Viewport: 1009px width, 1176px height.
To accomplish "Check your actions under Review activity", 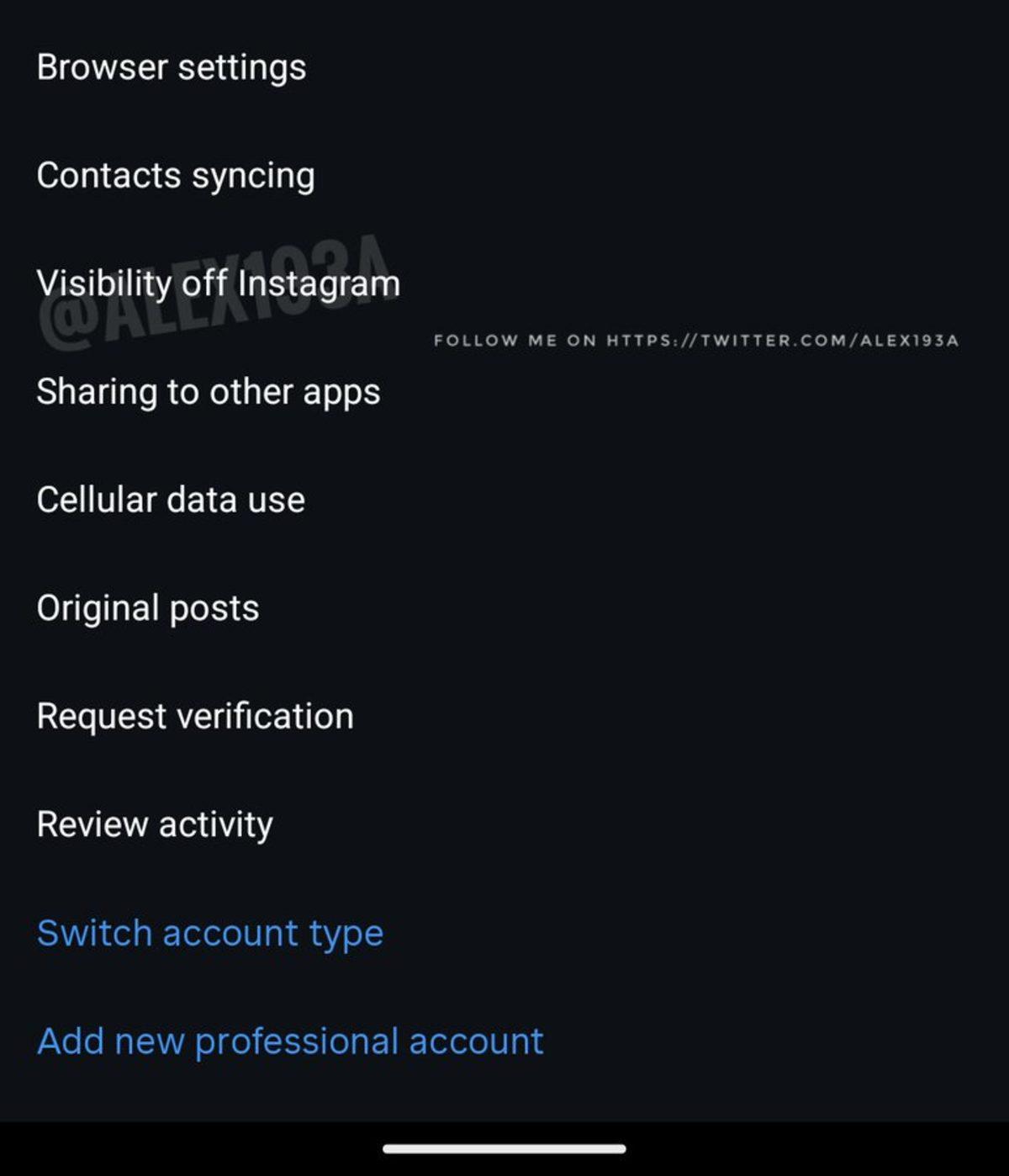I will click(154, 824).
